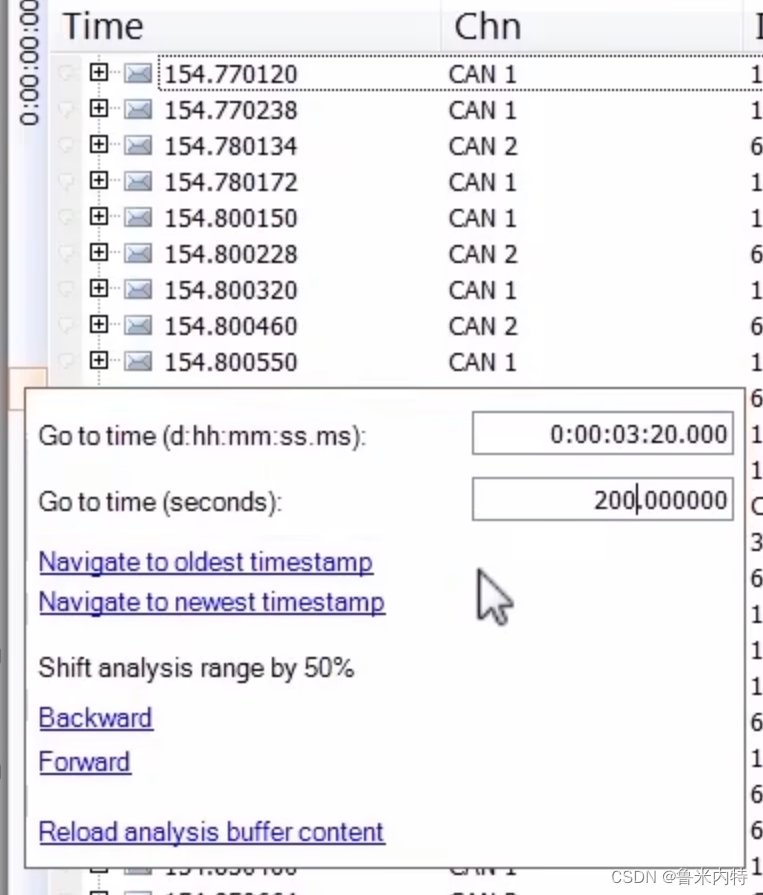763x895 pixels.
Task: Sort by the Chn column header
Action: [488, 26]
